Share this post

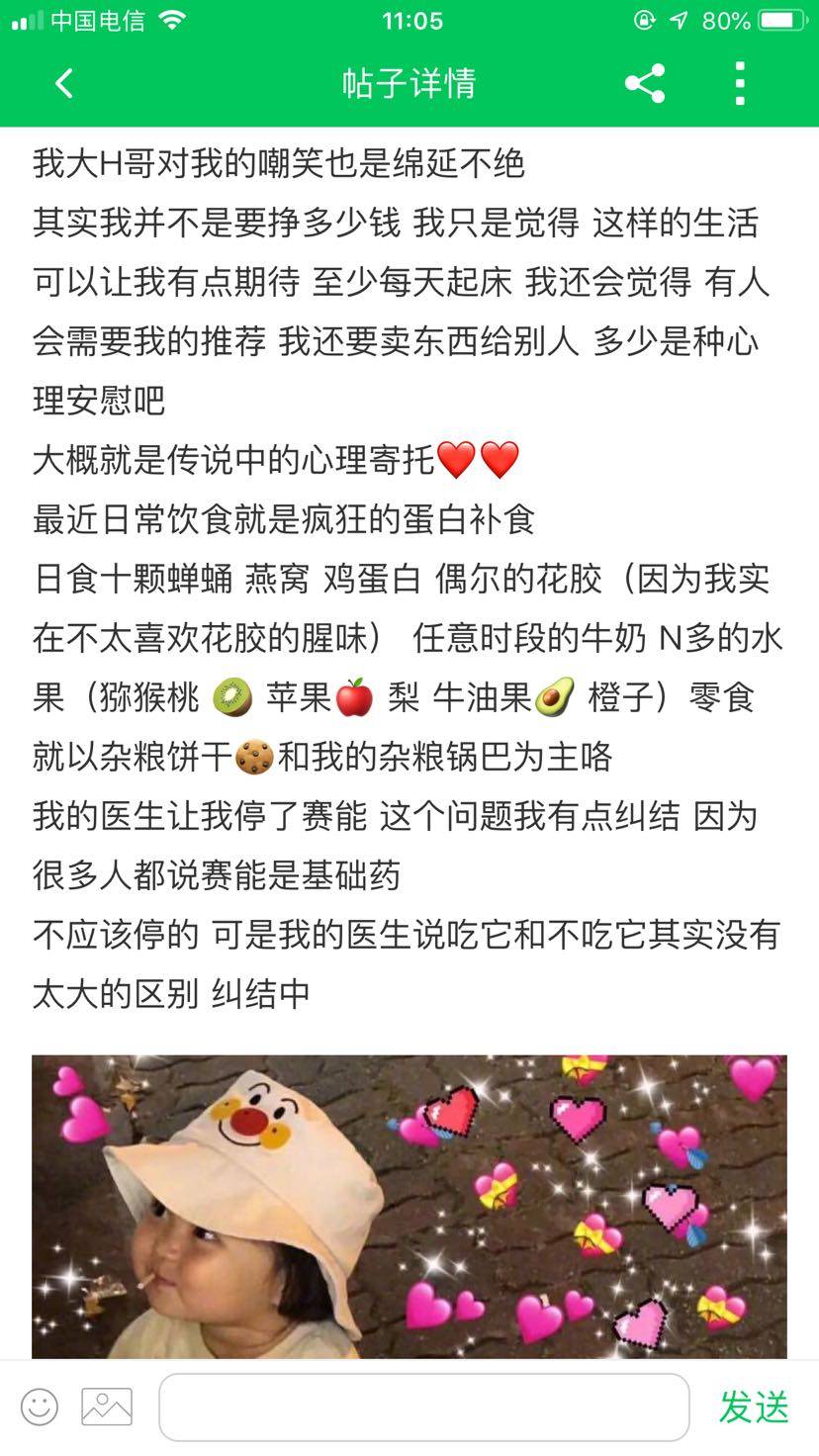tap(645, 83)
